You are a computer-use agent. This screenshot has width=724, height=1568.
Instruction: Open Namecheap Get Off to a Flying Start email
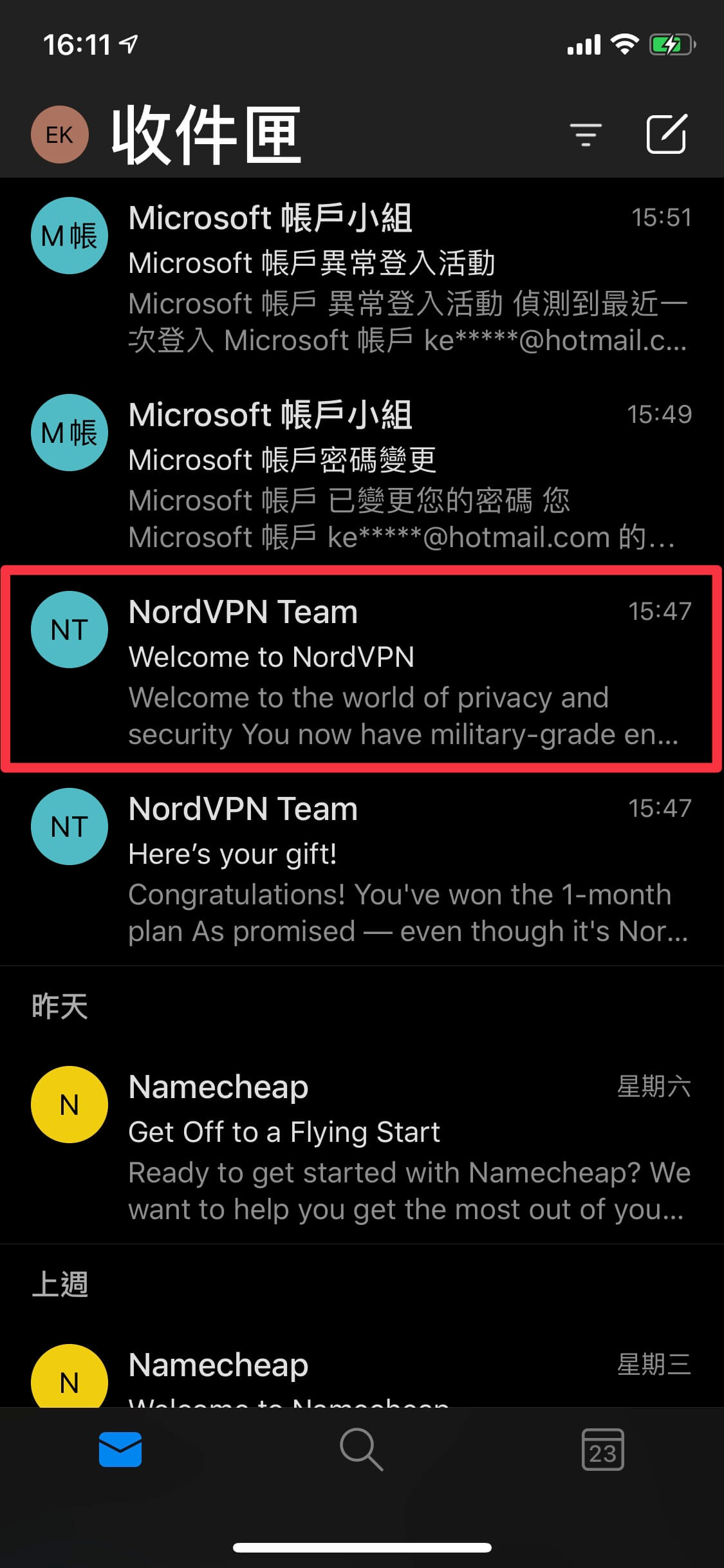pyautogui.click(x=362, y=1146)
